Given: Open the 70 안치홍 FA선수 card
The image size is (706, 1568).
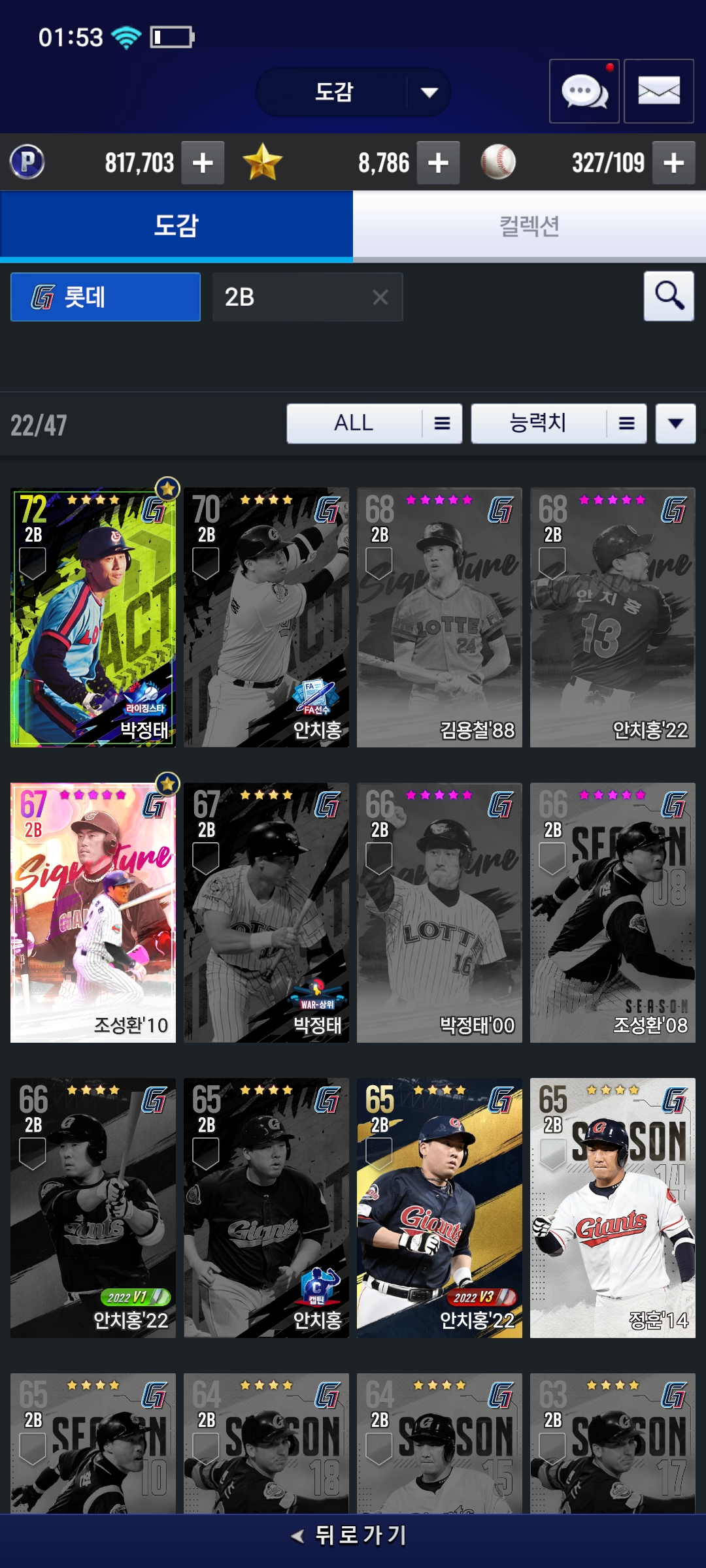Looking at the screenshot, I should click(x=266, y=617).
